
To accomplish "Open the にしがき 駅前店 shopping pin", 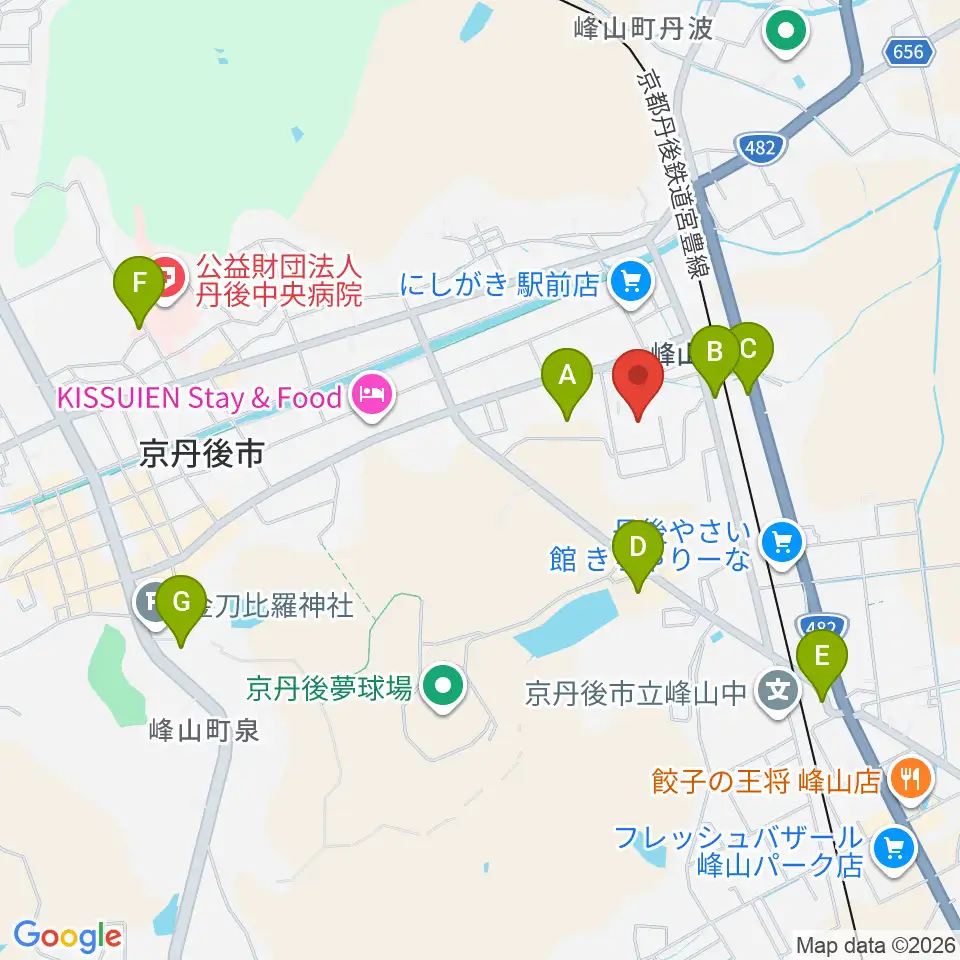I will tap(632, 284).
